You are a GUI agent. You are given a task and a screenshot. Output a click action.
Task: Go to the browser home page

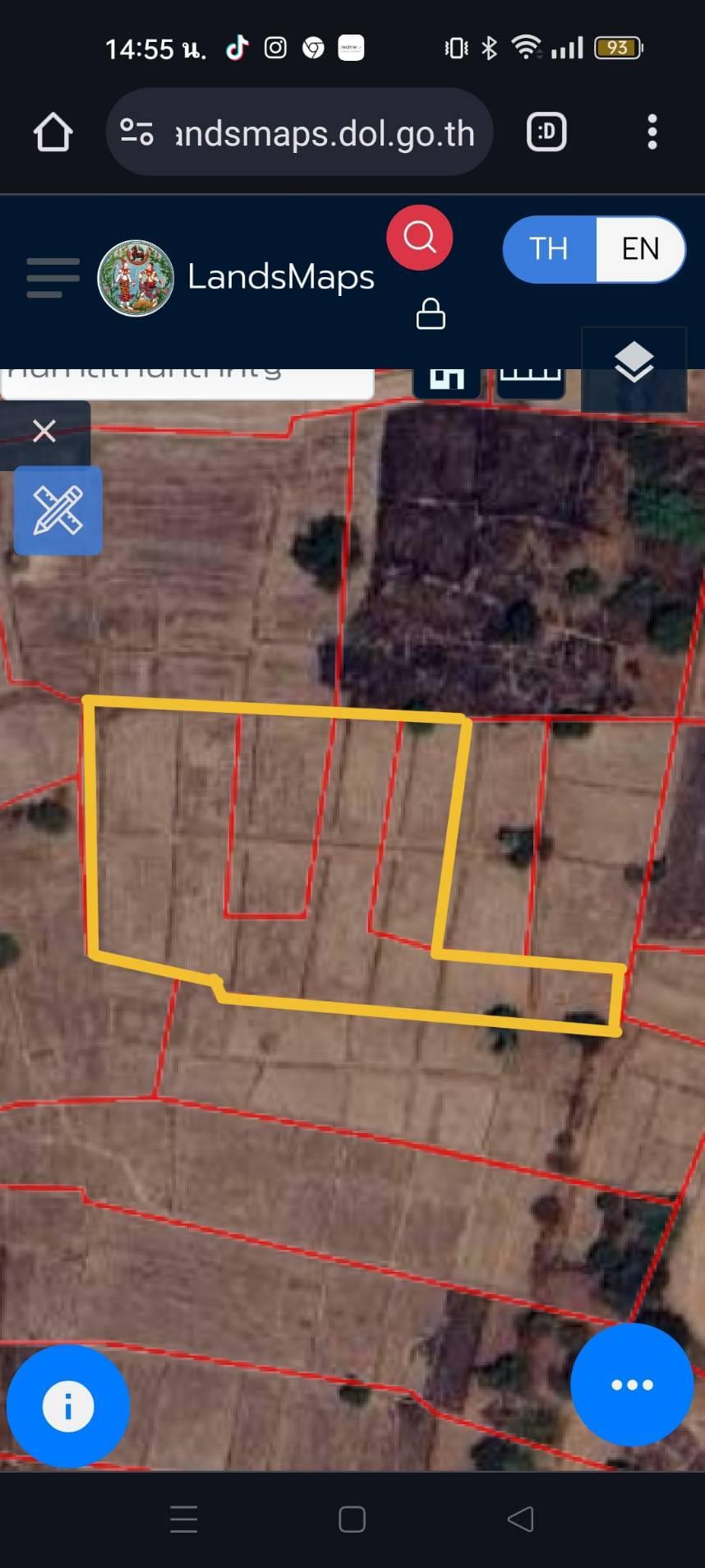[53, 132]
